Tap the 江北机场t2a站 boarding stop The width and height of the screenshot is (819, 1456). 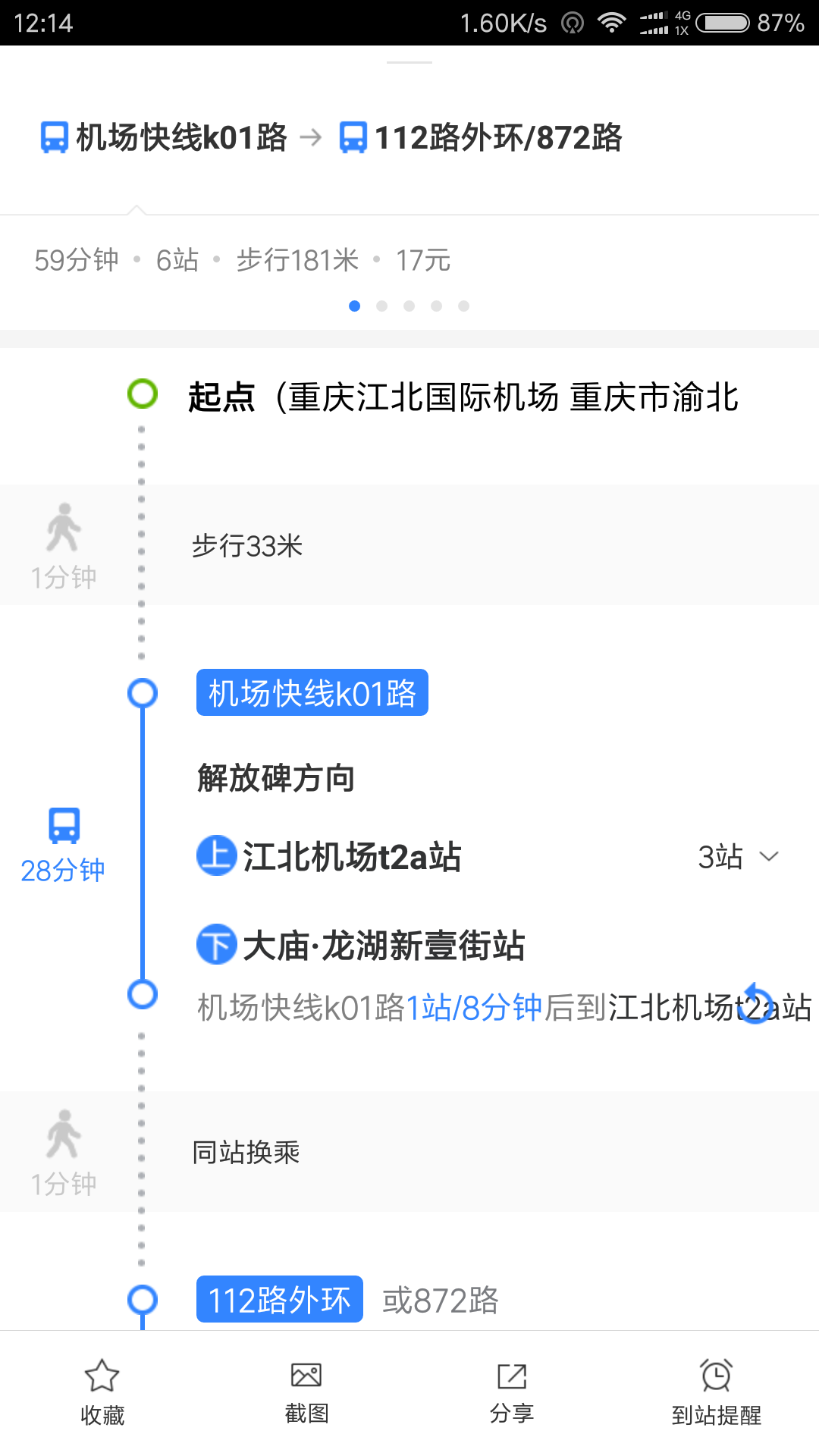click(352, 857)
